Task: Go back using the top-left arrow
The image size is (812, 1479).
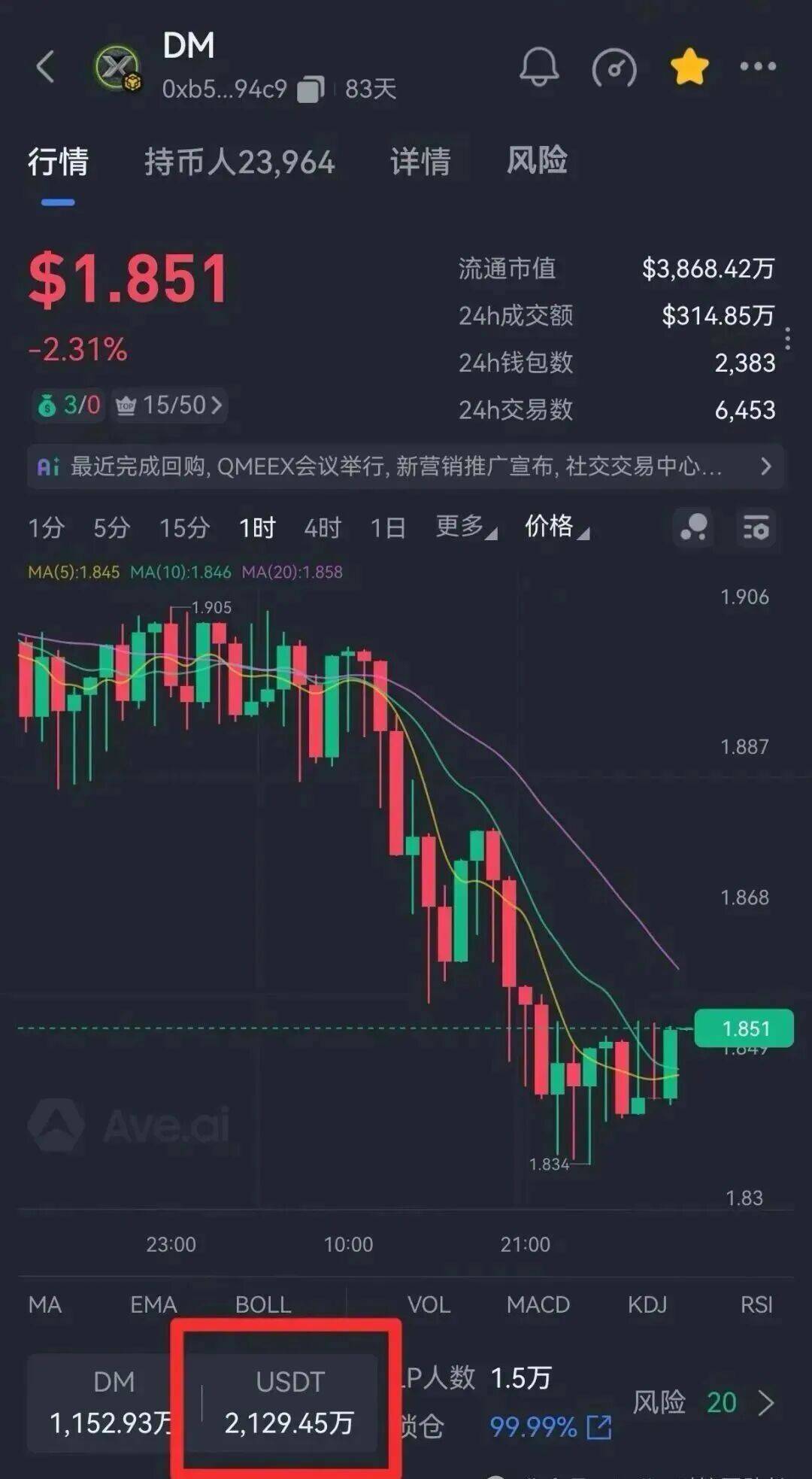Action: coord(45,67)
